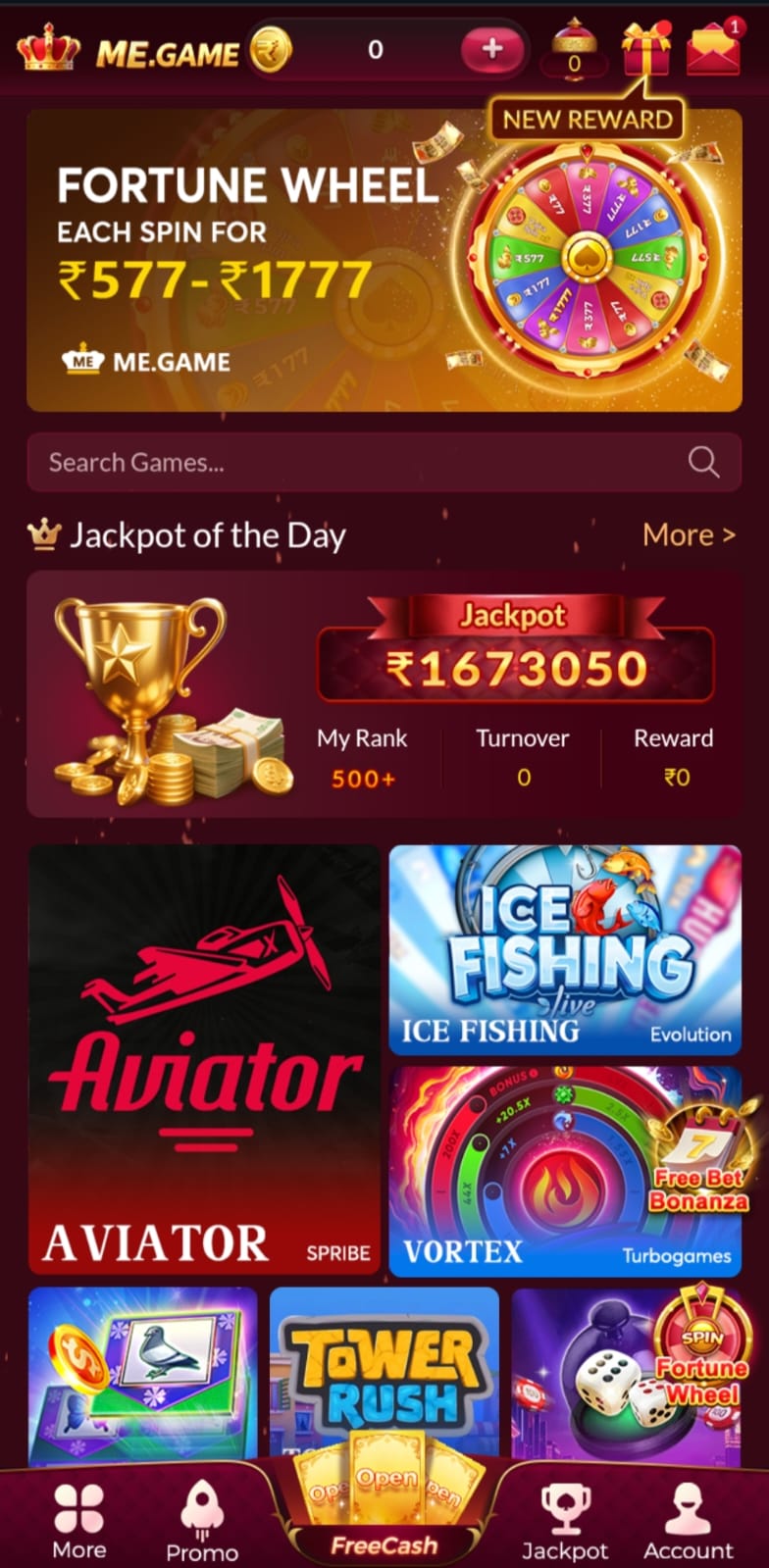Open the pigeon game tile
The image size is (769, 1568).
point(143,1373)
